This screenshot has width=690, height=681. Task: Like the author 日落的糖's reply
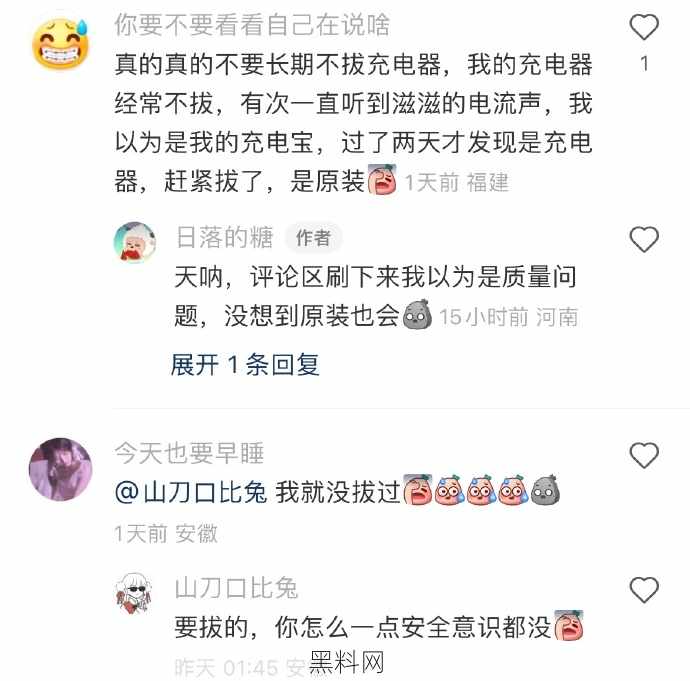coord(645,239)
